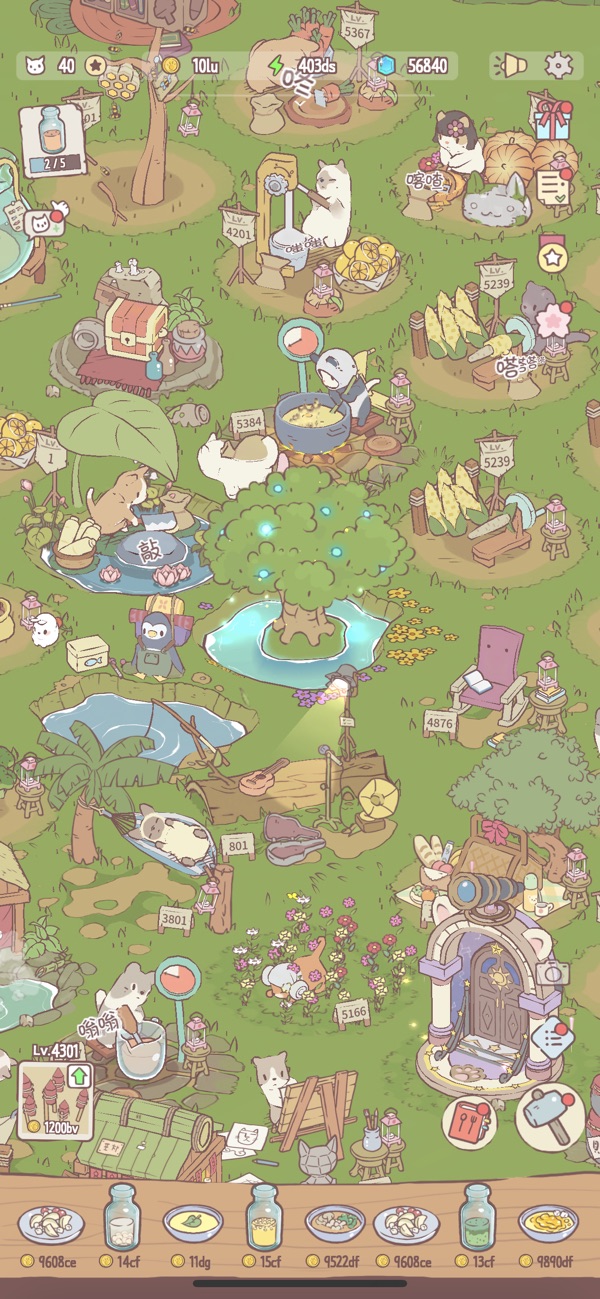Take a photo with the camera icon
This screenshot has width=600, height=1299.
(x=552, y=972)
